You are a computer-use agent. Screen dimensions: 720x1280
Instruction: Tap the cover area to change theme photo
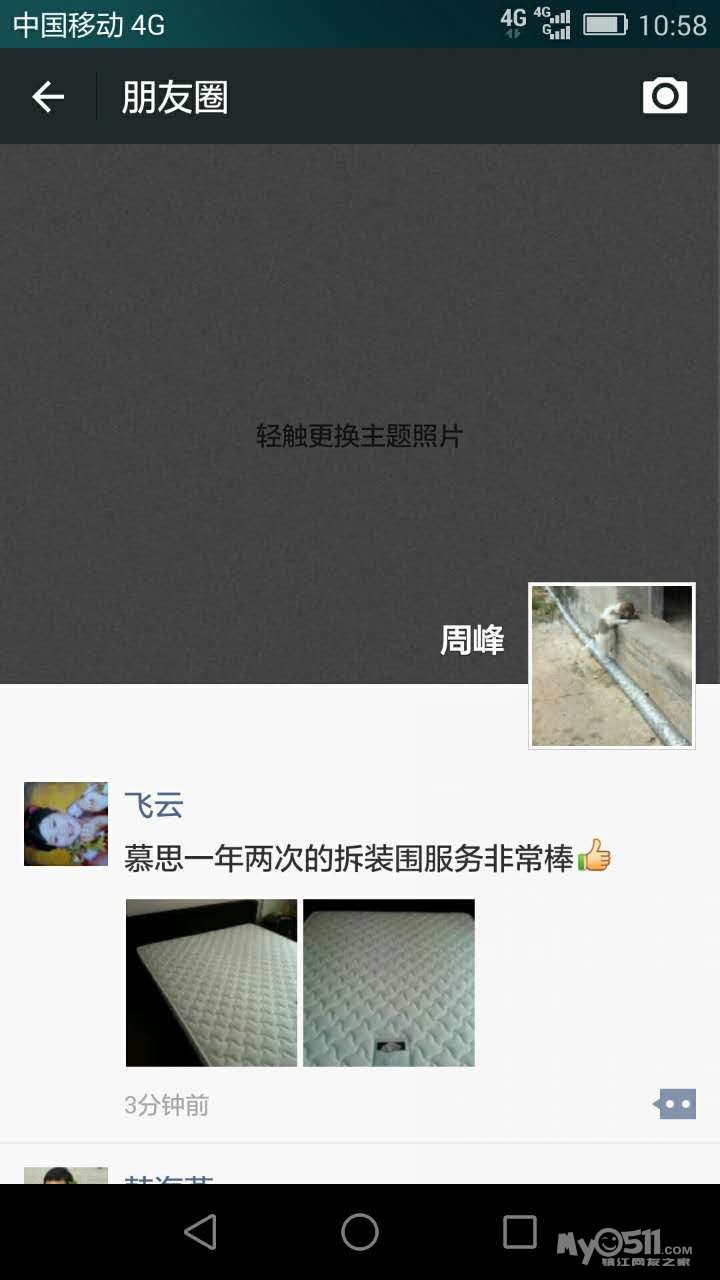[x=360, y=414]
